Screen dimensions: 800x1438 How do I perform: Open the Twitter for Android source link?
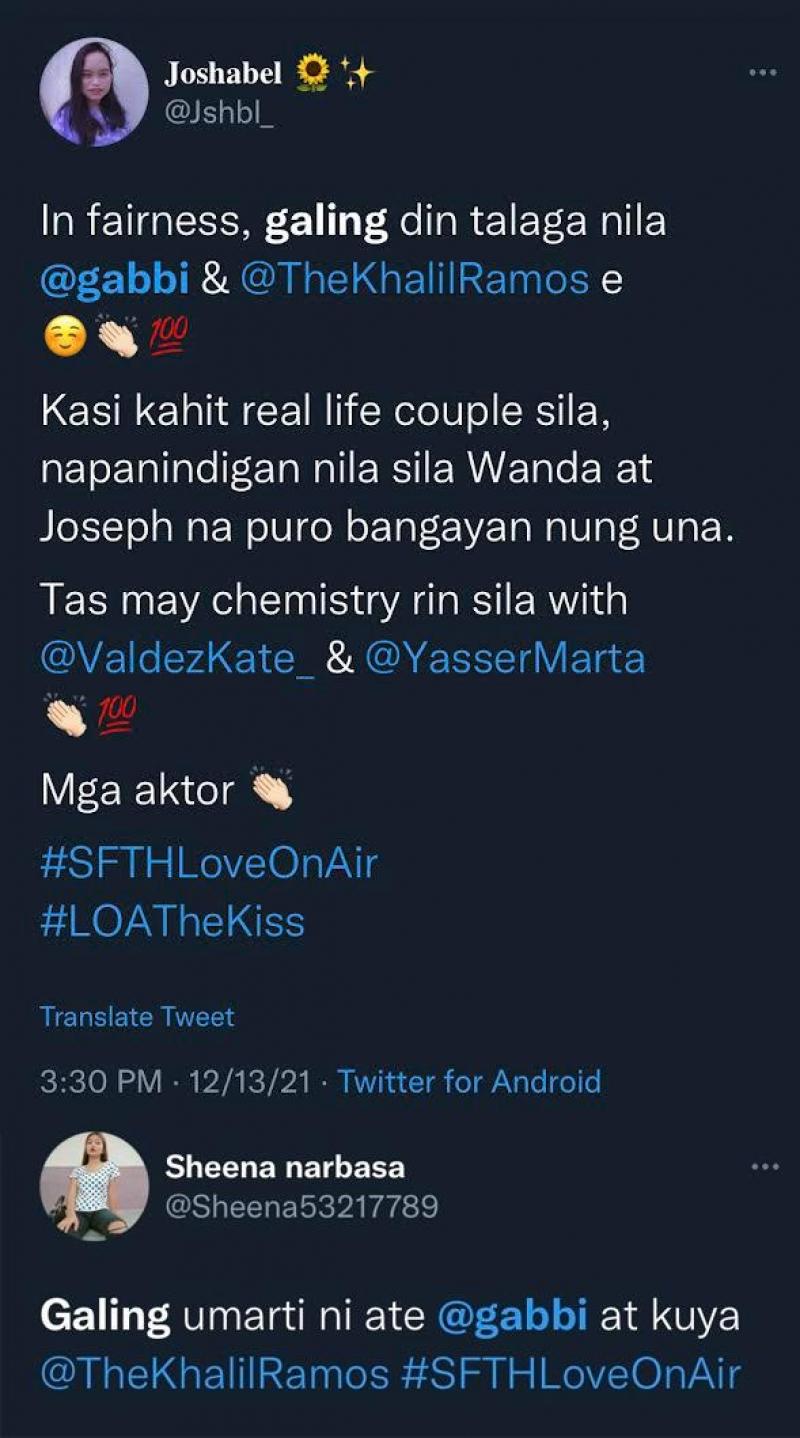pyautogui.click(x=469, y=1081)
